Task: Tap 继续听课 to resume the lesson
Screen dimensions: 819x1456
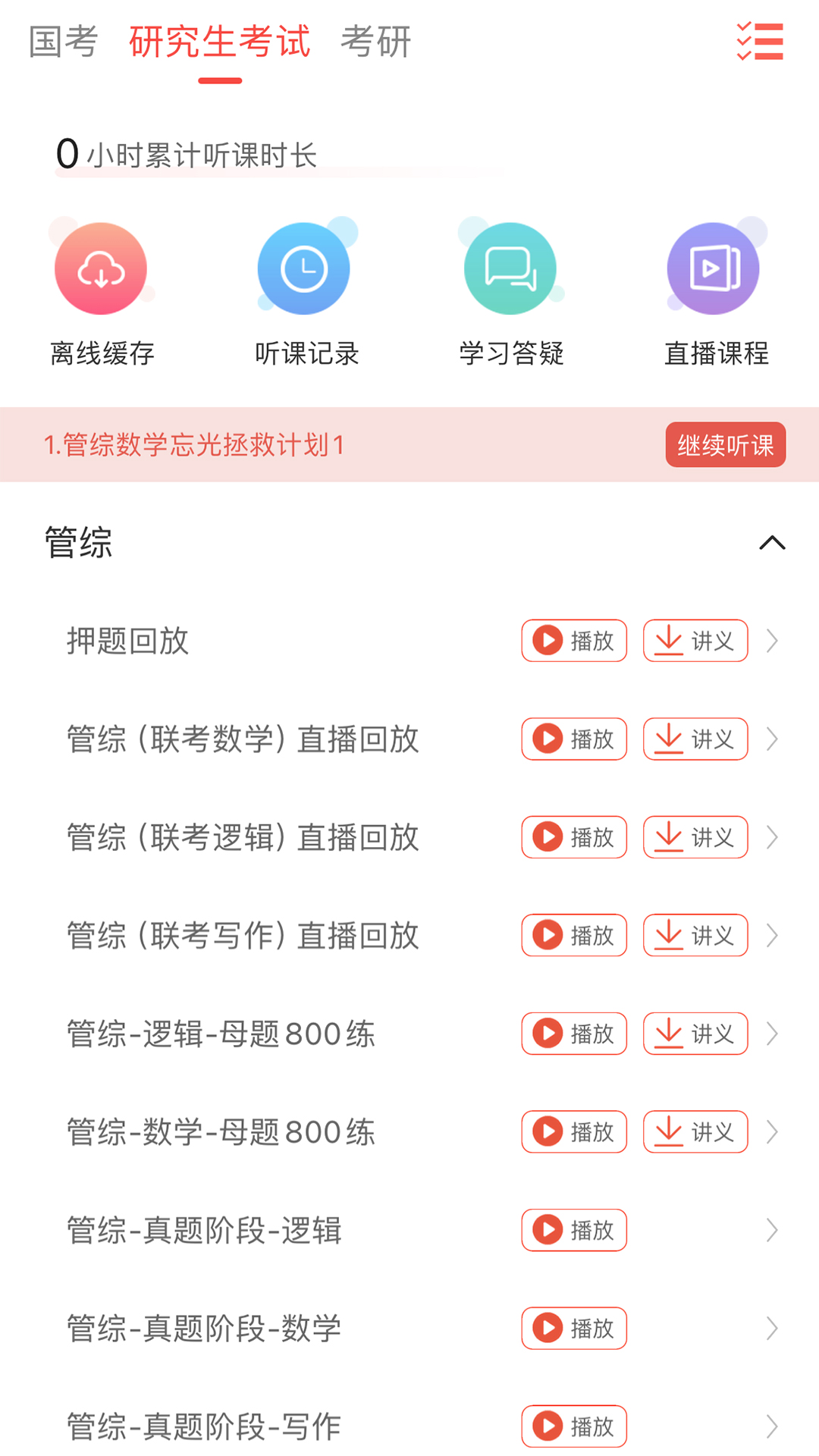Action: [725, 445]
